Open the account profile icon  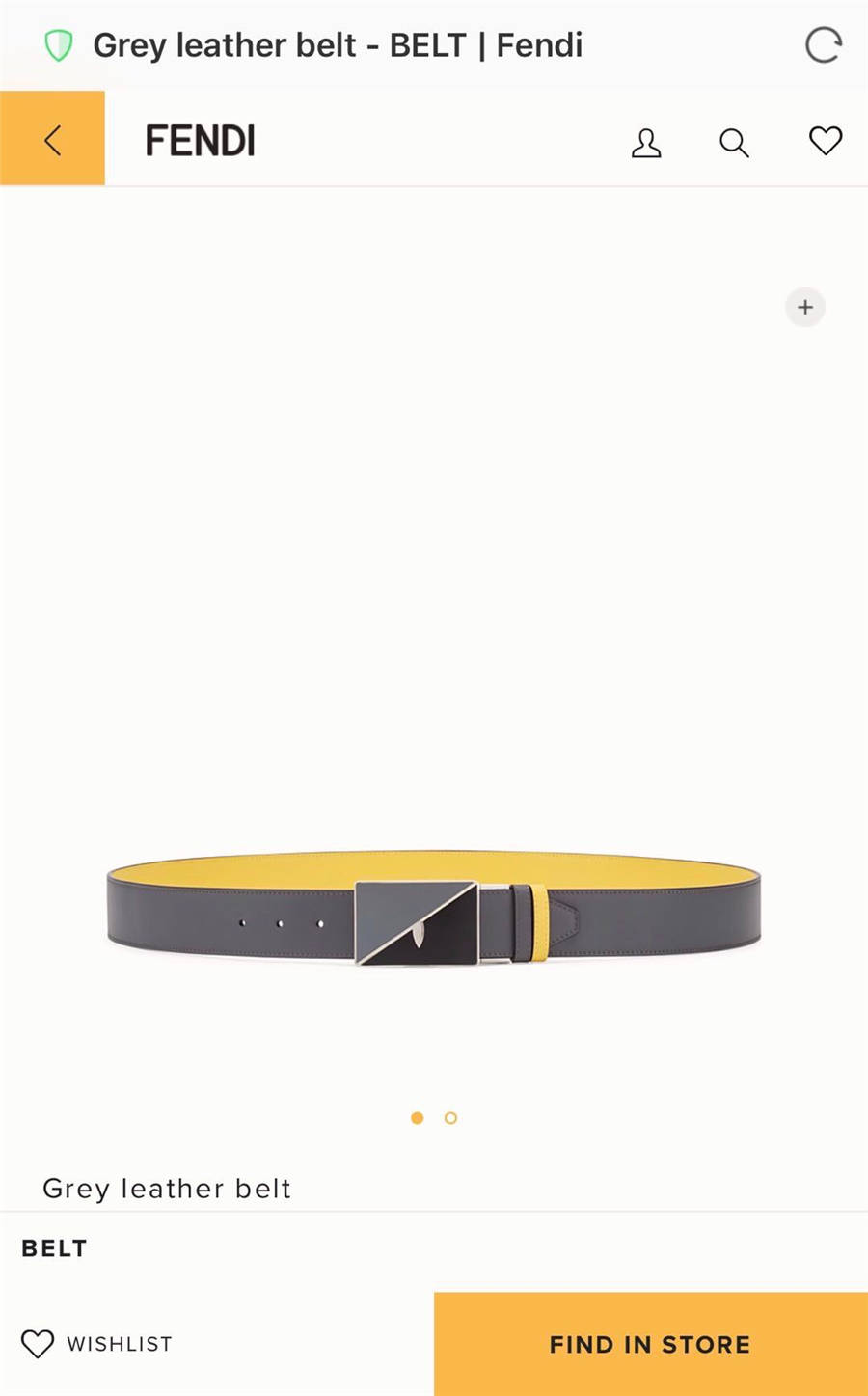pos(646,143)
